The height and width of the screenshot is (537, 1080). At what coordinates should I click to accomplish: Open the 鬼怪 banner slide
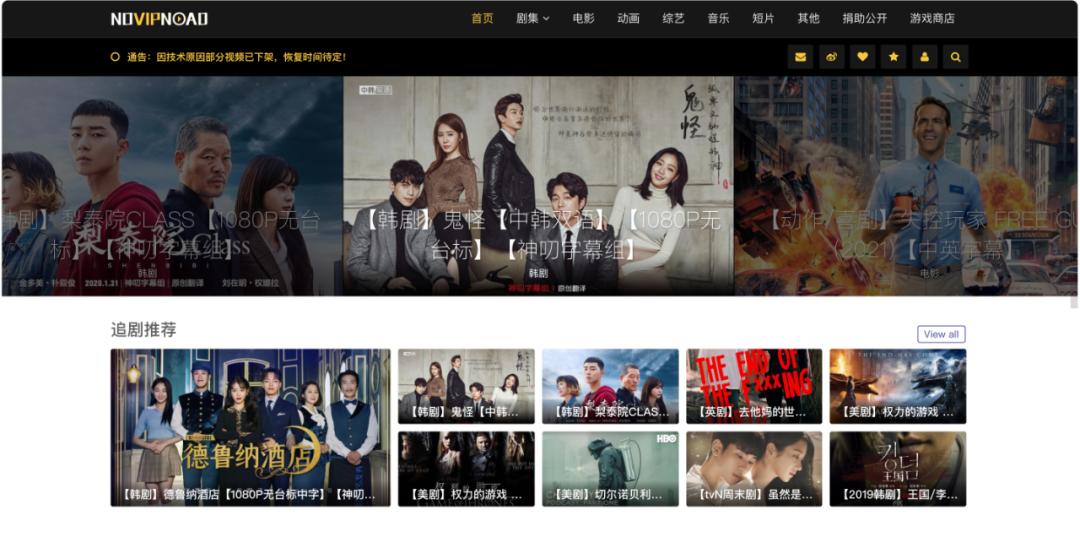pos(538,185)
